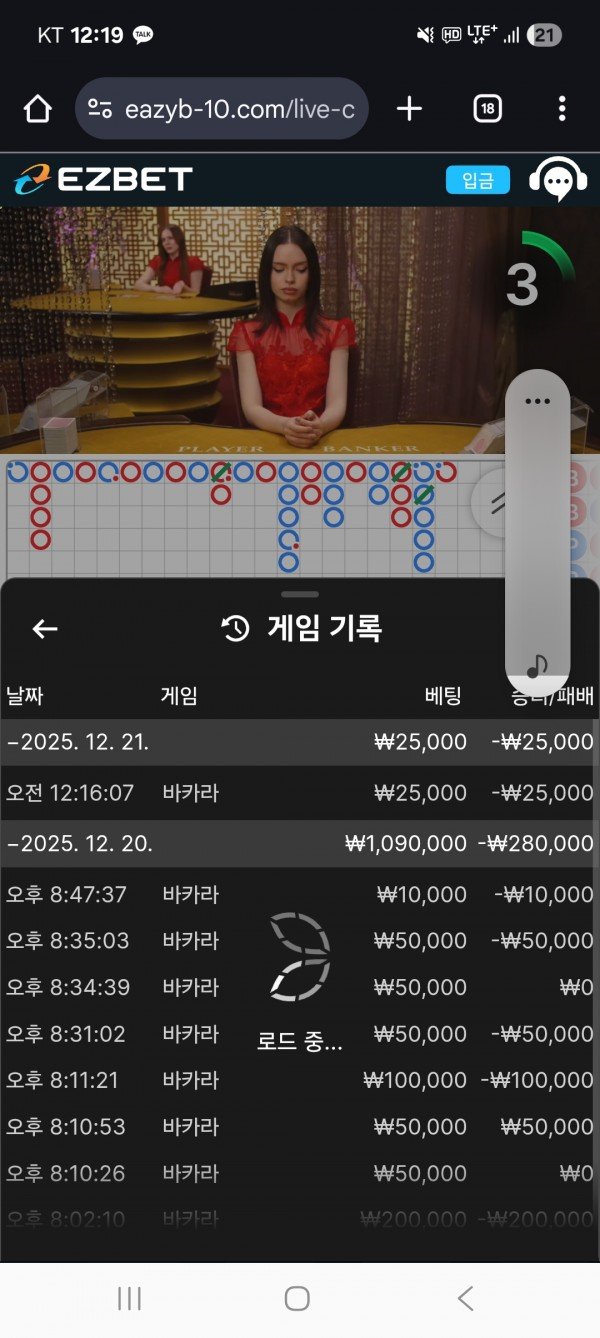Tap the 입금 deposit button
Screen dimensions: 600x1338
coord(477,180)
